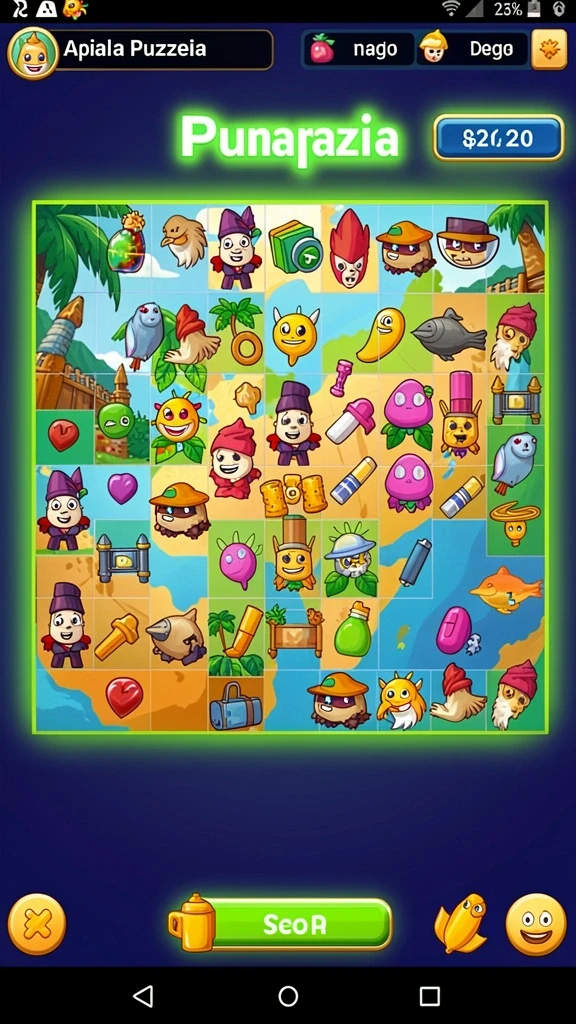Close the puzzle with the orange X button
Screen dimensions: 576x1024
tap(37, 924)
